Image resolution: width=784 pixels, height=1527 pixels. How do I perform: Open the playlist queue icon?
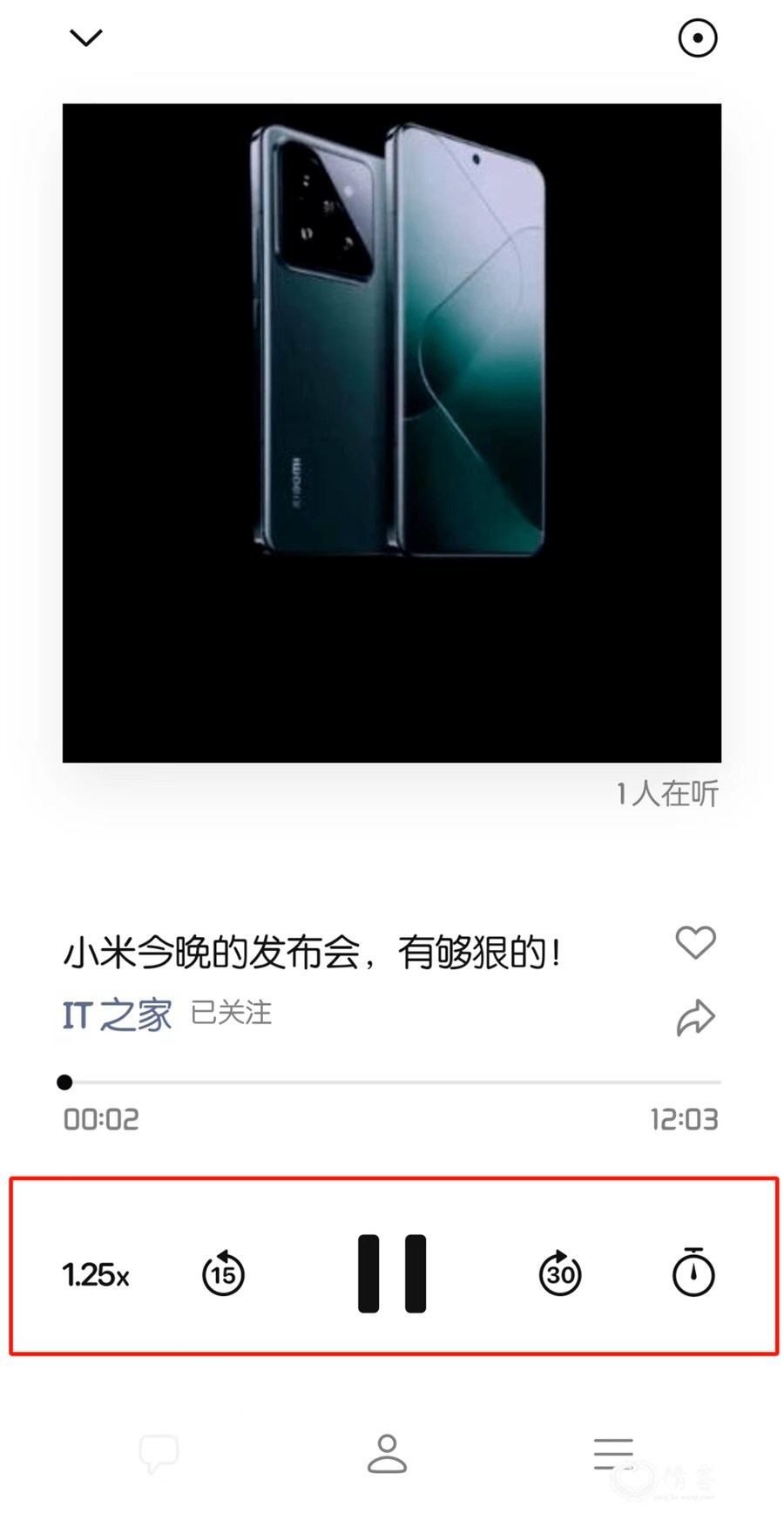point(613,1453)
